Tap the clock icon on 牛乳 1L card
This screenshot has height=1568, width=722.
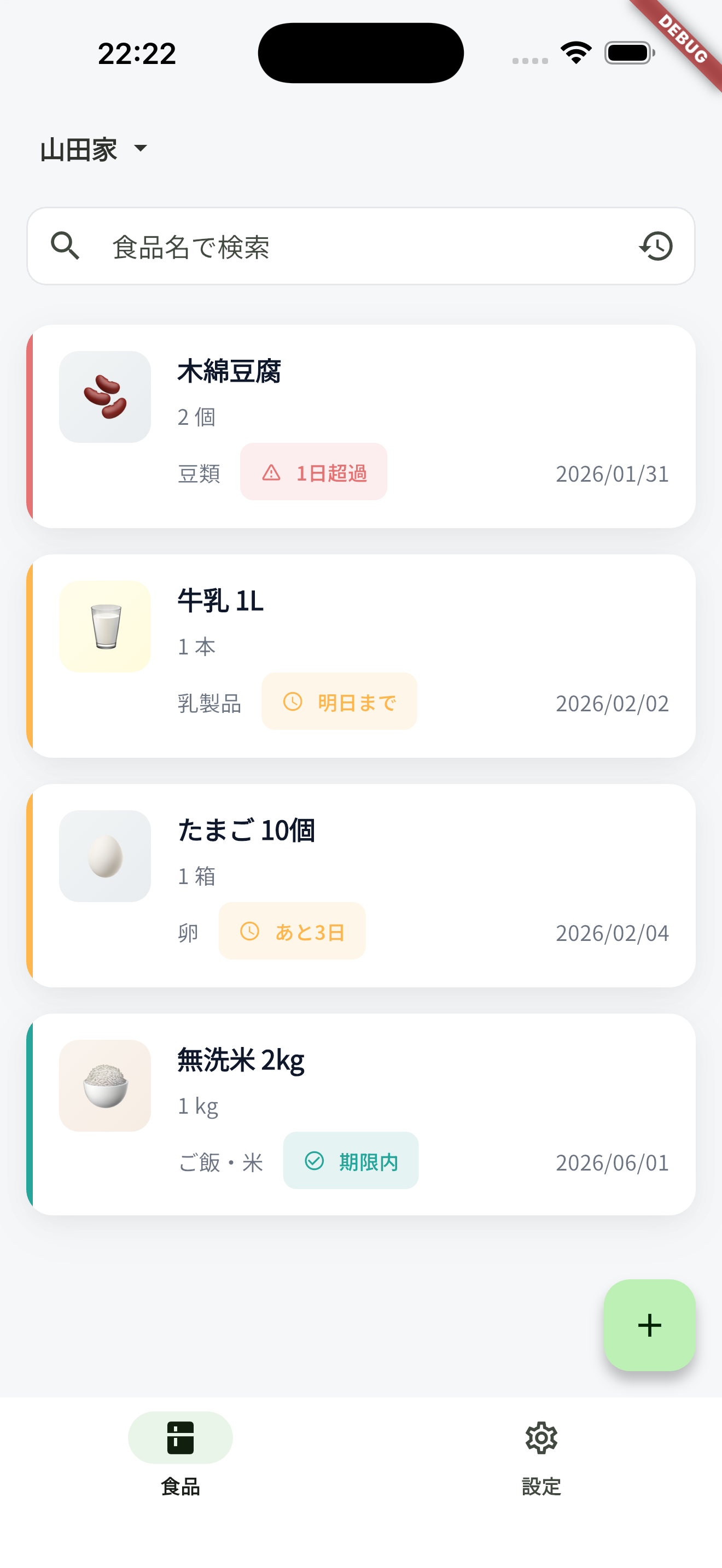(293, 701)
